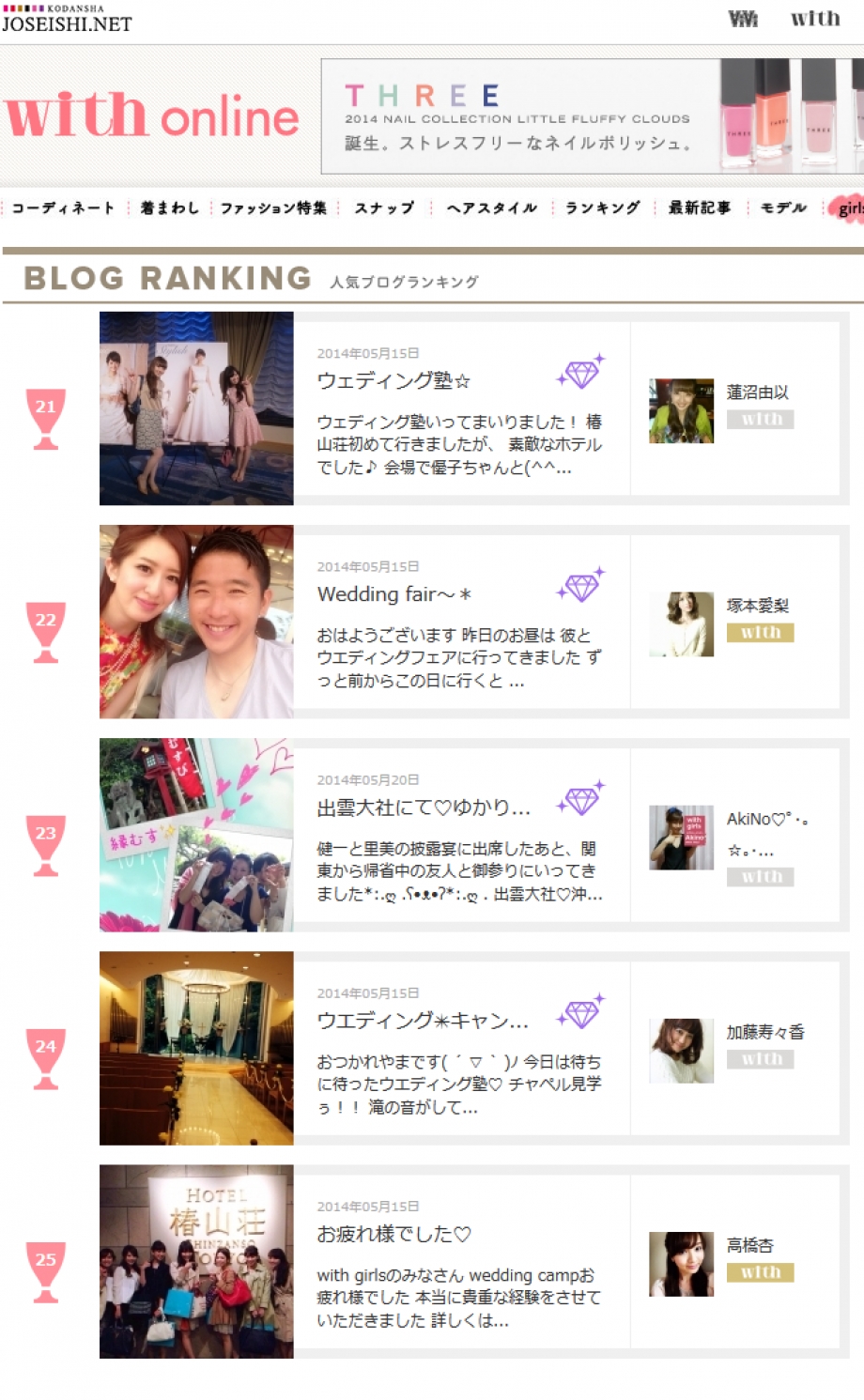The width and height of the screenshot is (864, 1400).
Task: Go to the 着まわし section
Action: 169,208
